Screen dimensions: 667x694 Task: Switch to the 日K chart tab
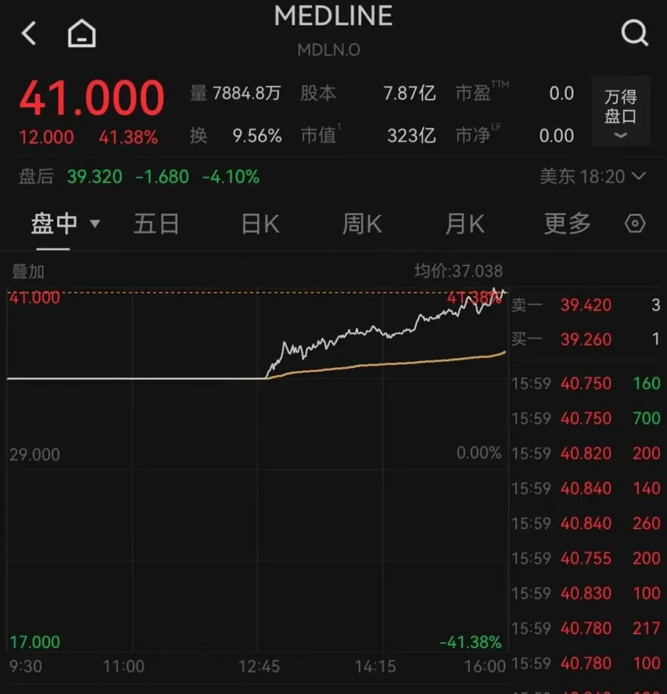point(260,223)
